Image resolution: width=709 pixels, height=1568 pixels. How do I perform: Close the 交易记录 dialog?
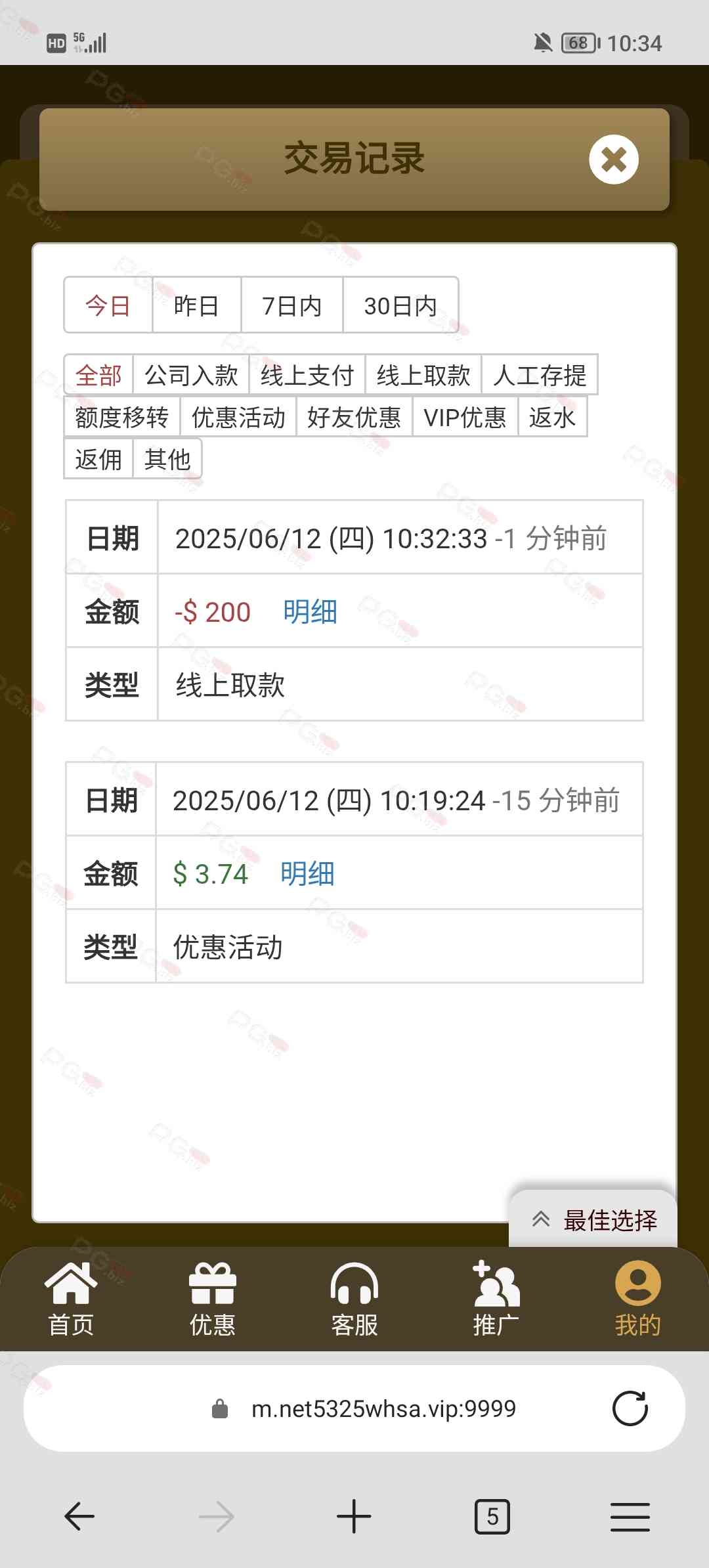pos(614,160)
